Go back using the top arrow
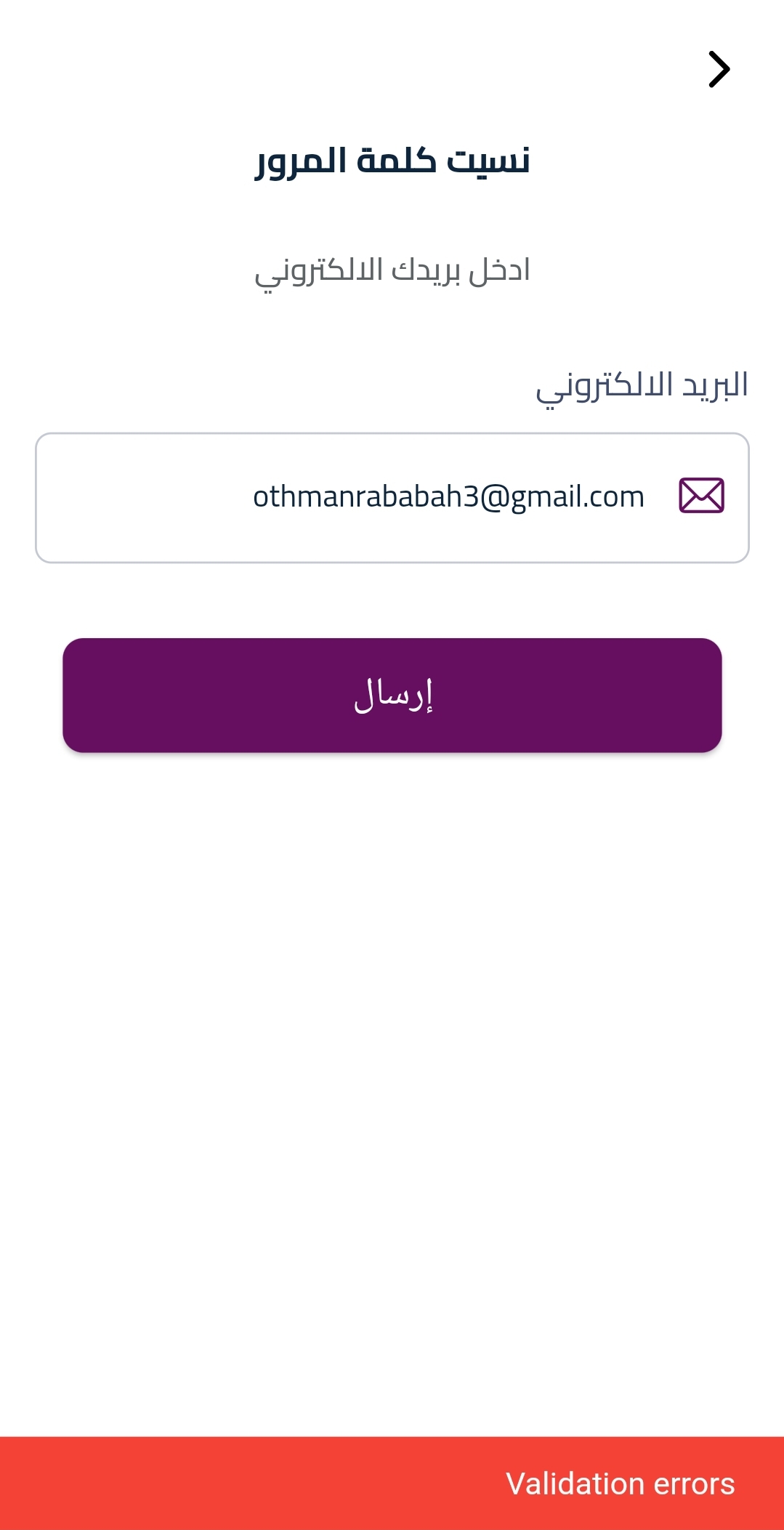The image size is (784, 1530). 719,70
